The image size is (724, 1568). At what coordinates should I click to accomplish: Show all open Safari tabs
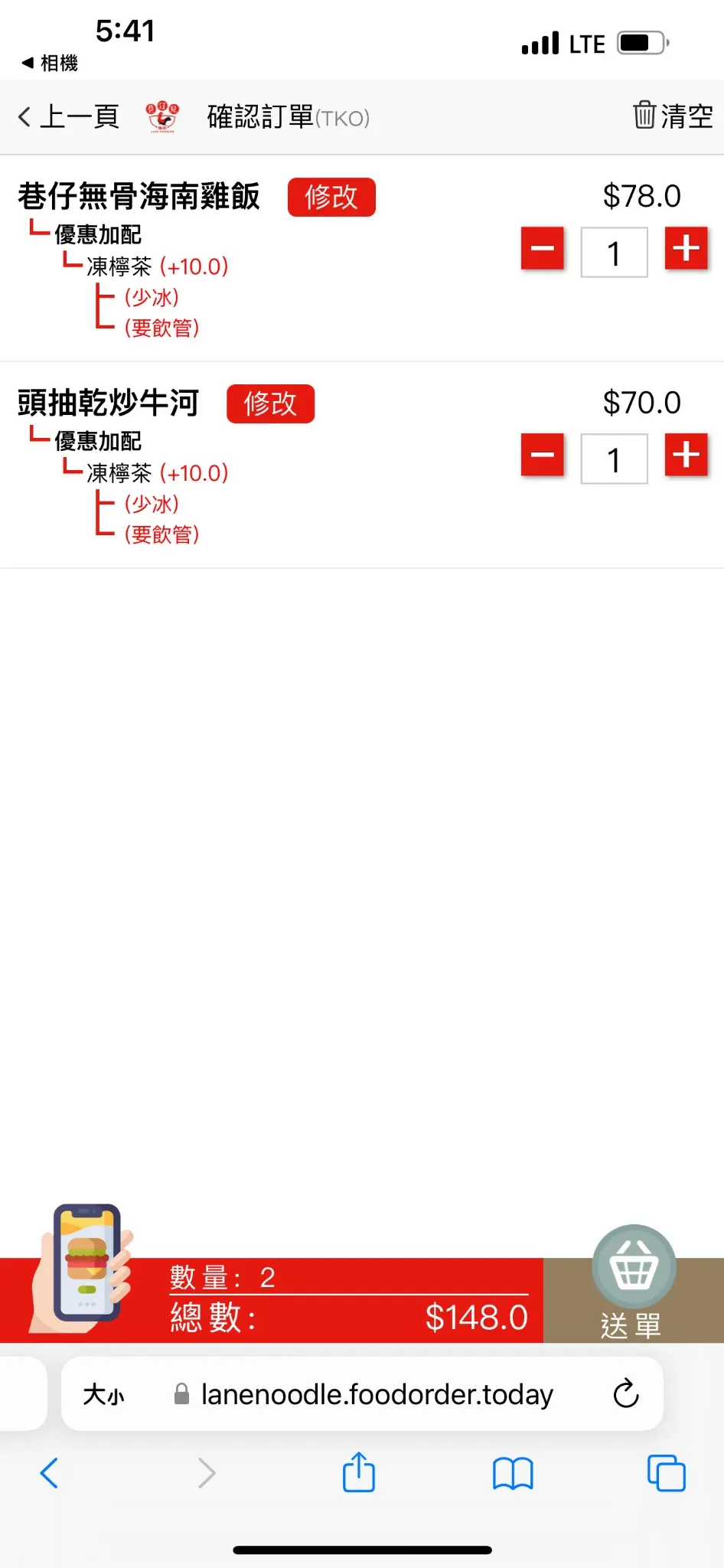coord(666,1472)
